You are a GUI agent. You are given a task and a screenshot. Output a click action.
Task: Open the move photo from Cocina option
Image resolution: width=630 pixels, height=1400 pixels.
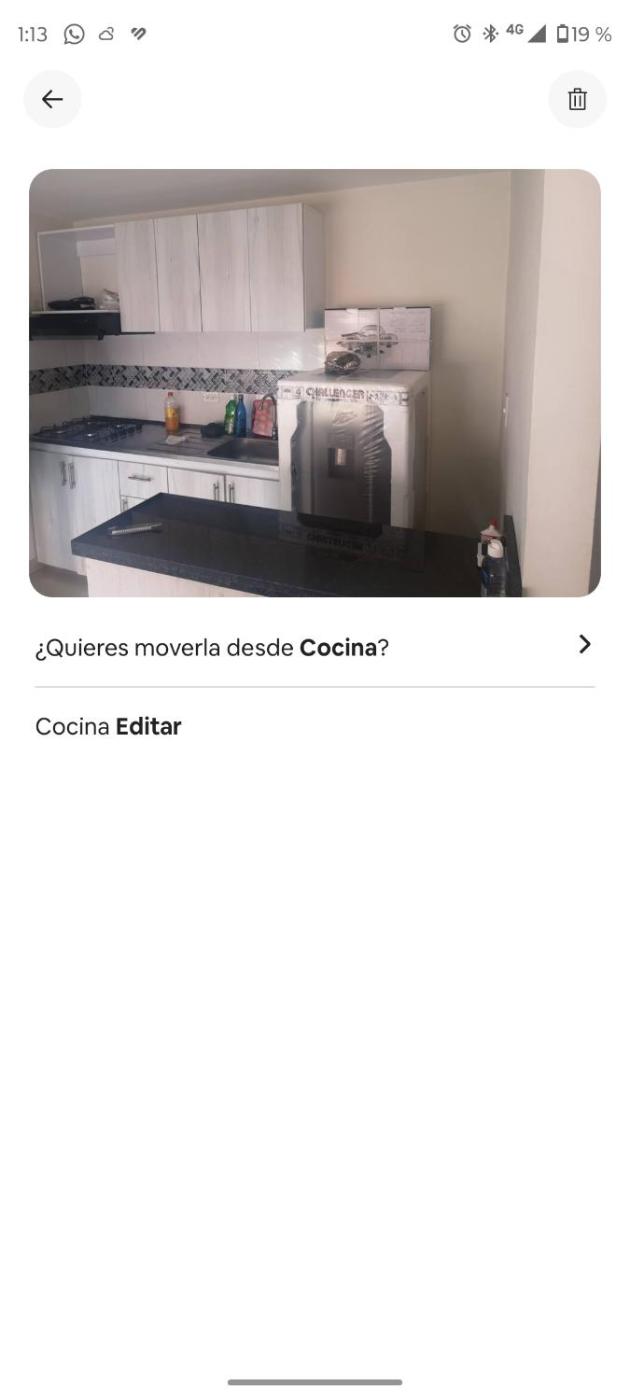point(314,647)
